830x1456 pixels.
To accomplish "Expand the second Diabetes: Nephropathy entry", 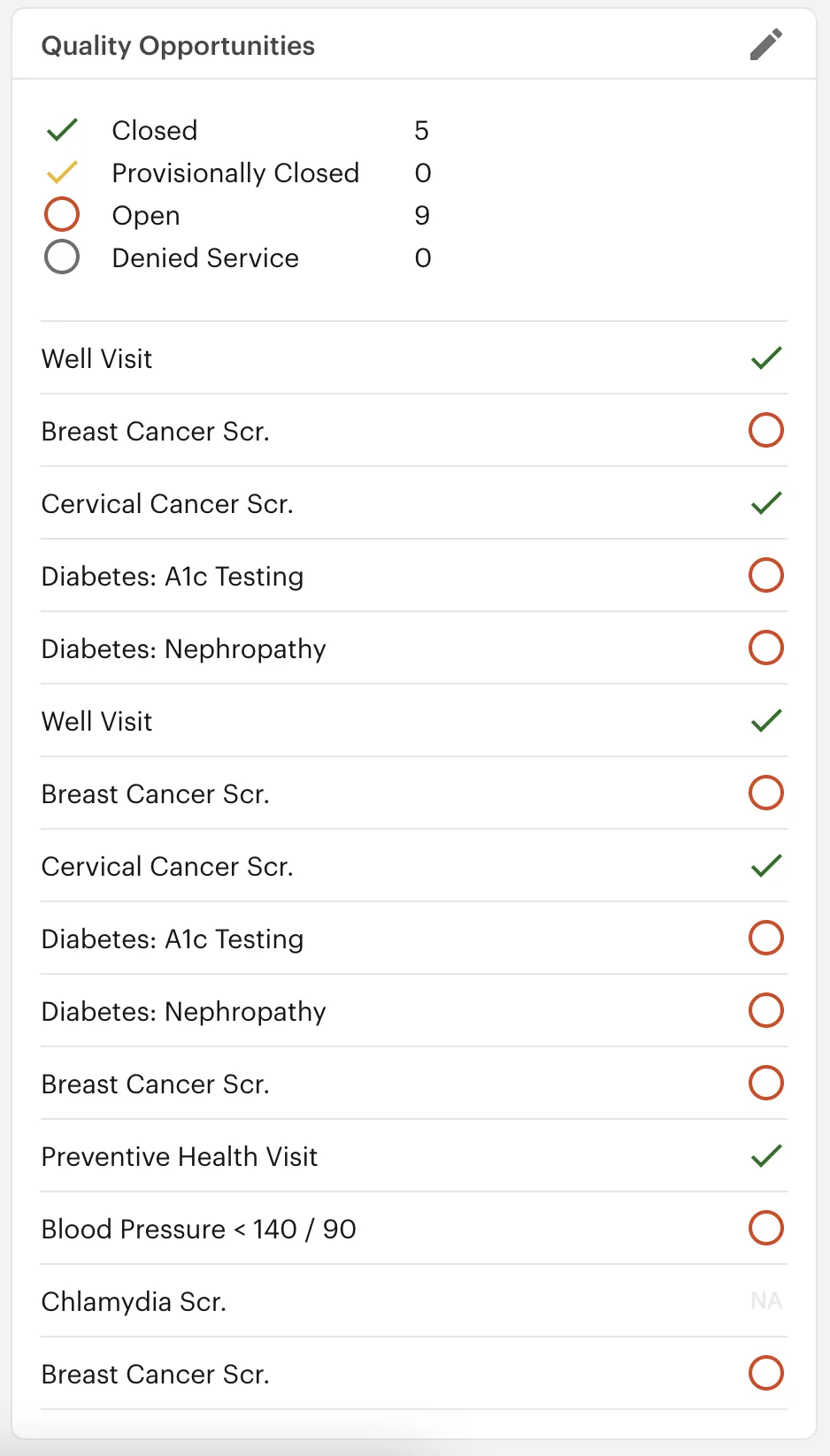I will click(x=184, y=1011).
